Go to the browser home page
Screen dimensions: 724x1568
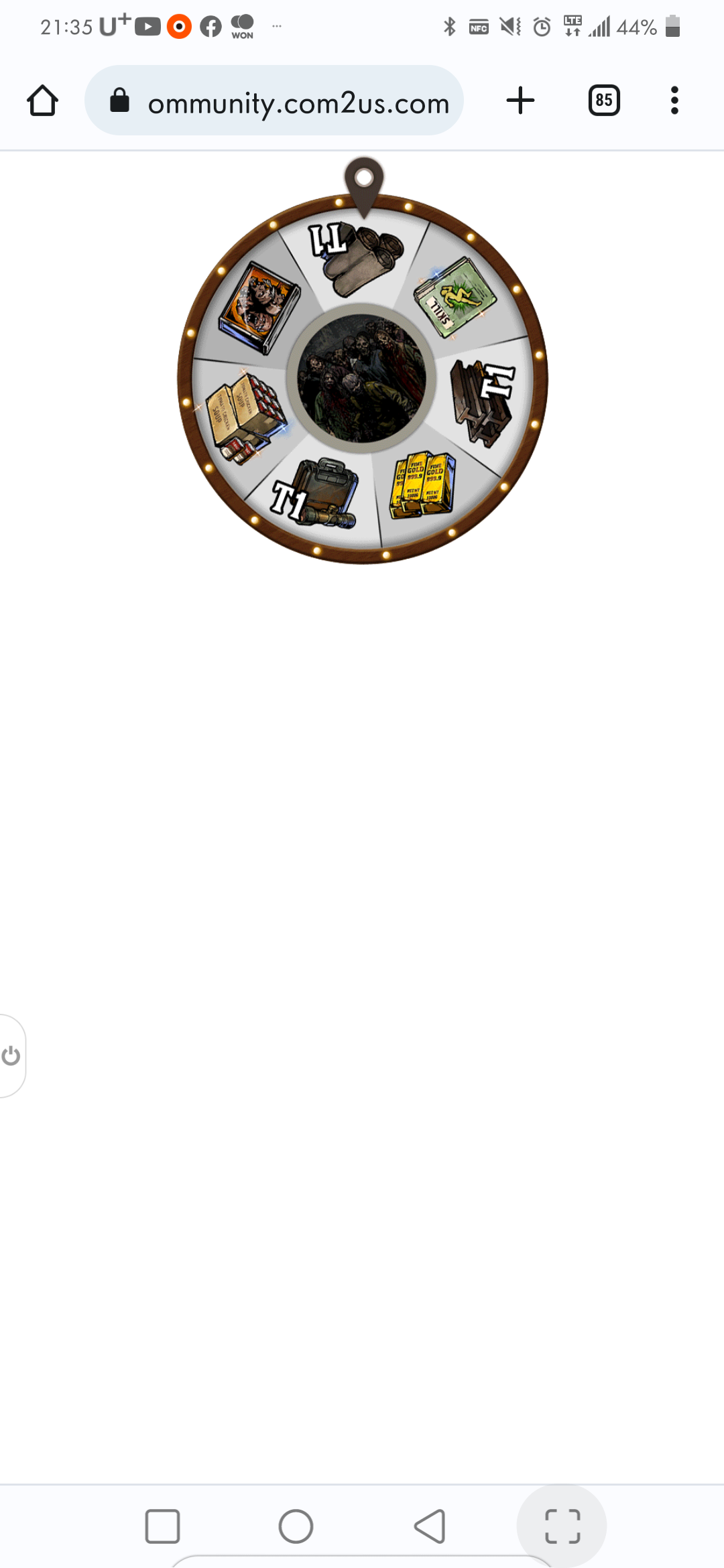[42, 101]
